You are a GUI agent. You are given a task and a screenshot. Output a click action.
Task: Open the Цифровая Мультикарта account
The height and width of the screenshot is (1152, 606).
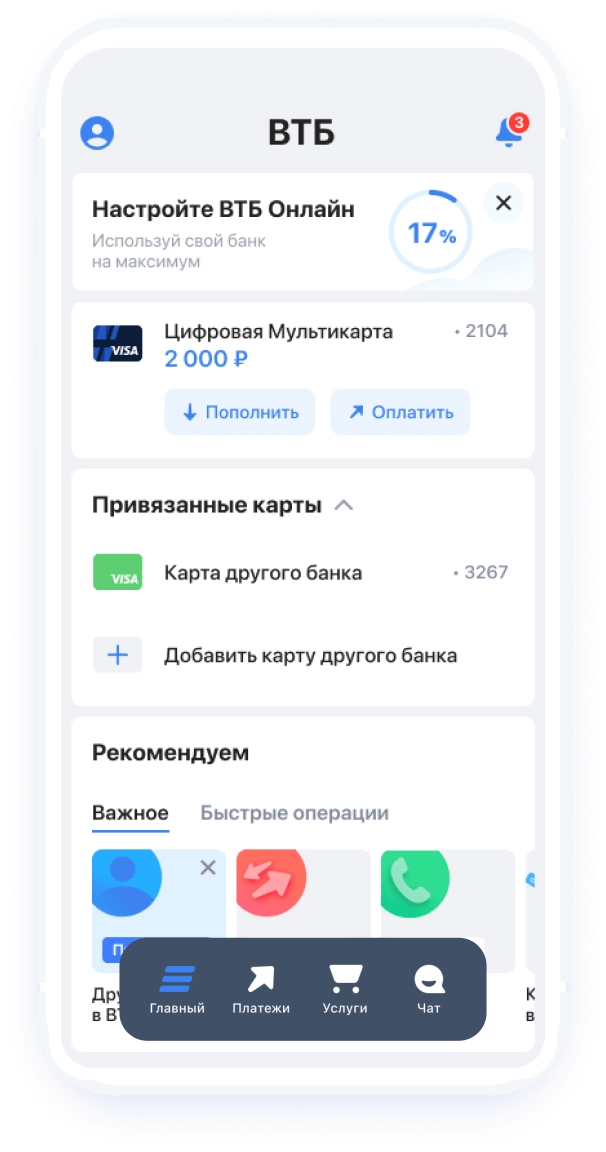click(x=303, y=344)
